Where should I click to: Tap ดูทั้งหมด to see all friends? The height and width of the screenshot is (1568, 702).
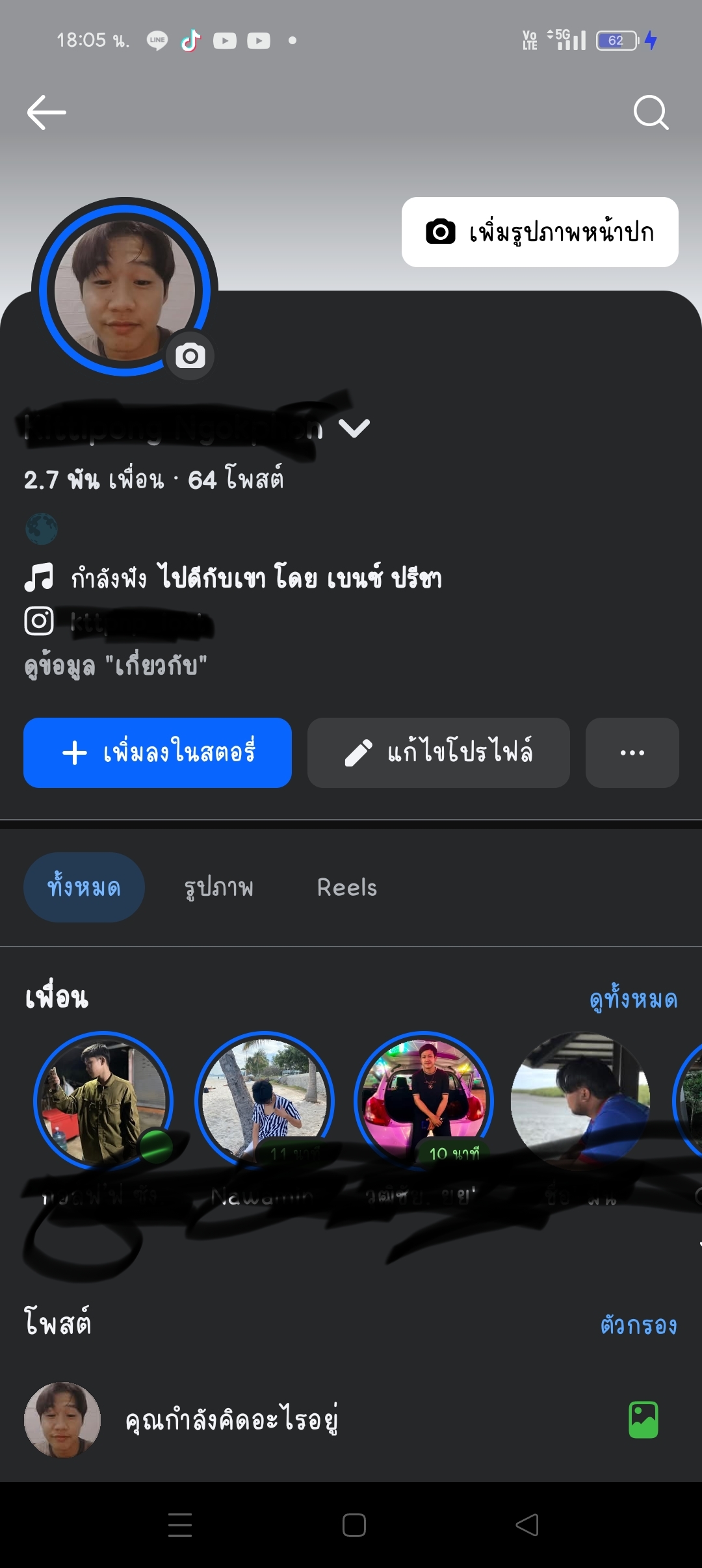pos(633,999)
